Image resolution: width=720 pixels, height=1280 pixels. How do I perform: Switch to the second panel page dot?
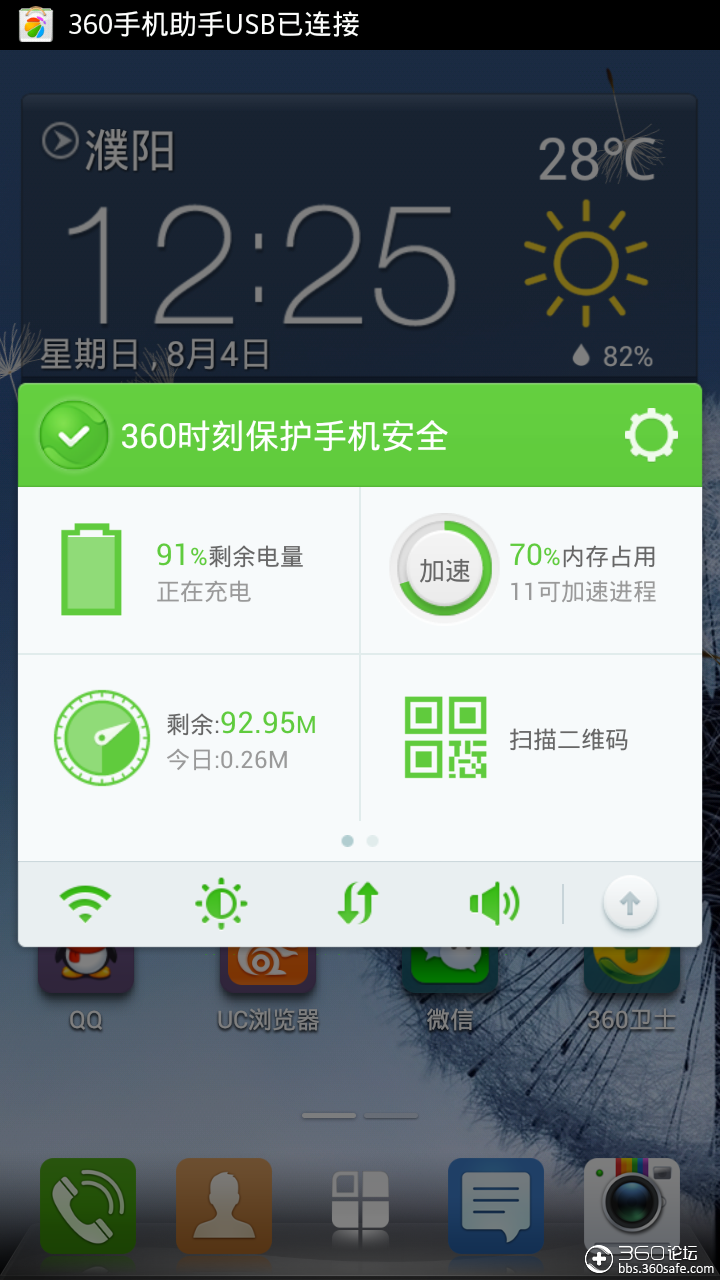pyautogui.click(x=370, y=841)
